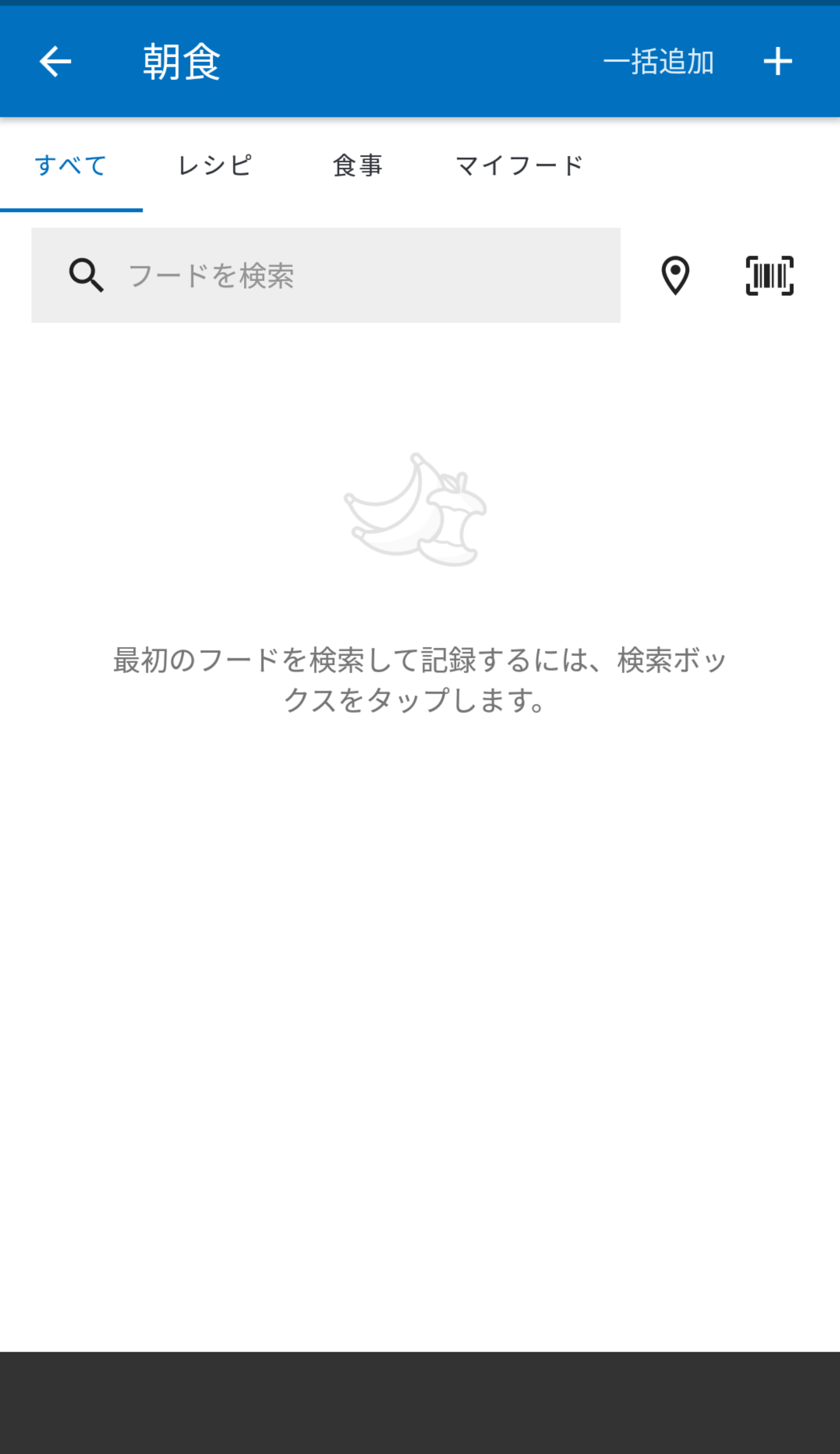This screenshot has width=840, height=1454.
Task: Select the マイフード tab
Action: click(x=520, y=166)
